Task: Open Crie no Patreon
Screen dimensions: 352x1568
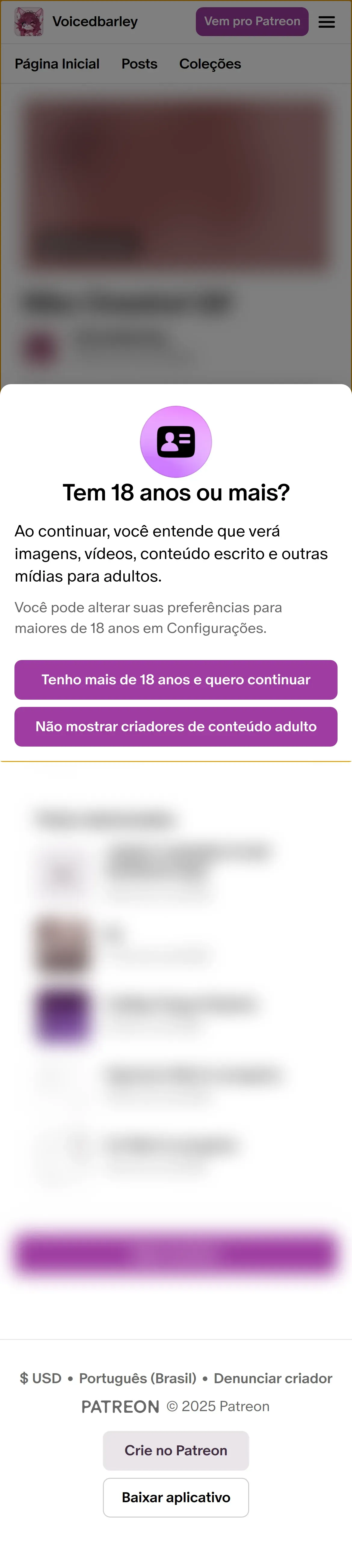Action: click(x=175, y=1450)
